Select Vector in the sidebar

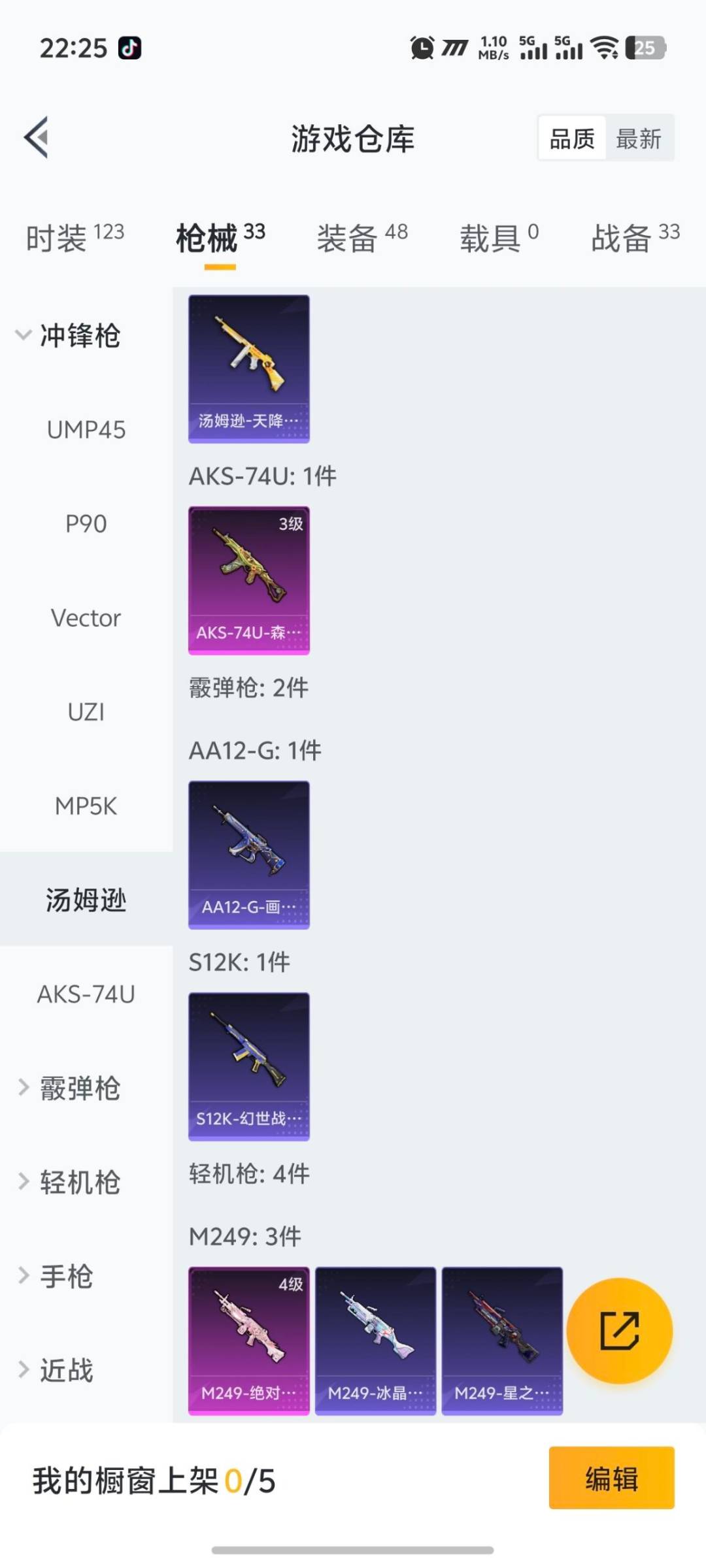click(x=85, y=617)
